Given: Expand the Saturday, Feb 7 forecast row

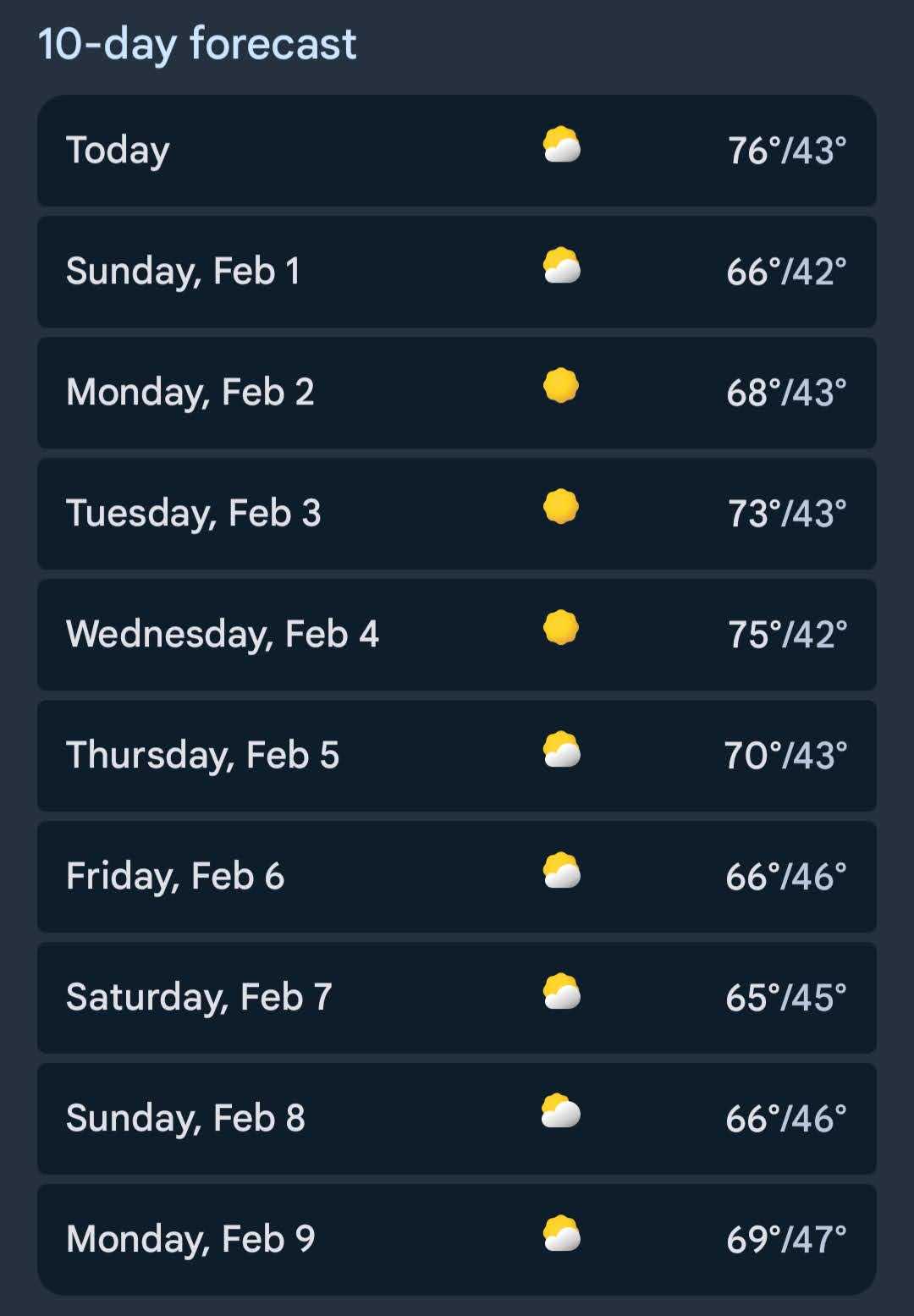Looking at the screenshot, I should click(x=457, y=998).
